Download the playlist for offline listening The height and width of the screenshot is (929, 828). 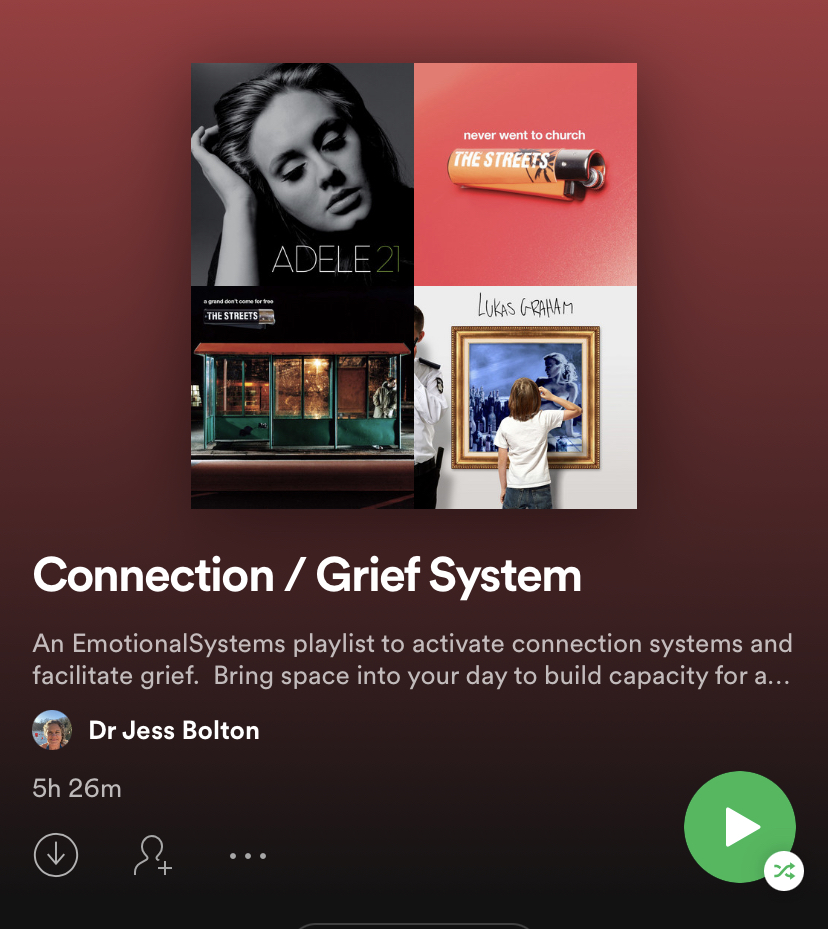pos(56,855)
